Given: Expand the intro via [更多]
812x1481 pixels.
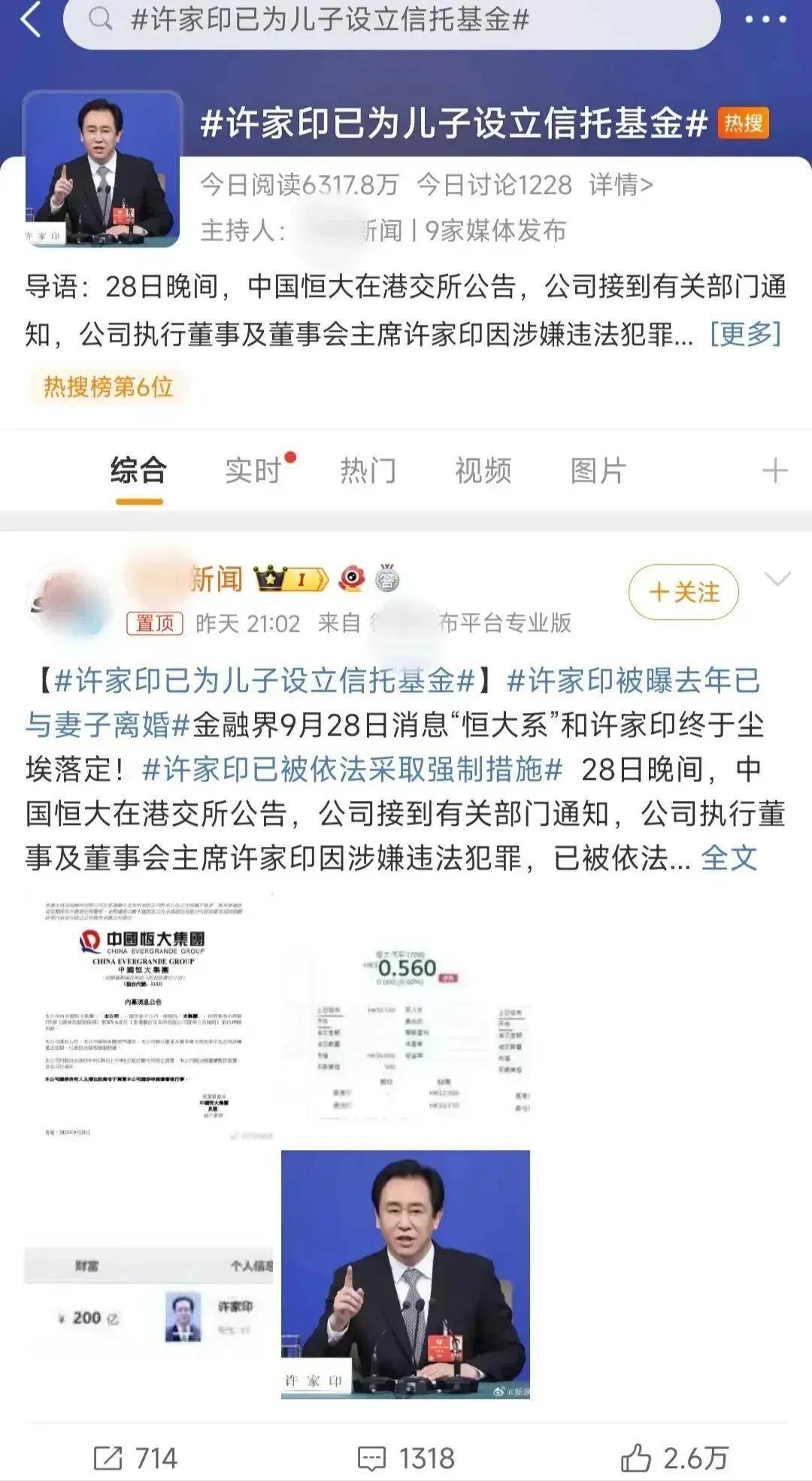Looking at the screenshot, I should 746,333.
